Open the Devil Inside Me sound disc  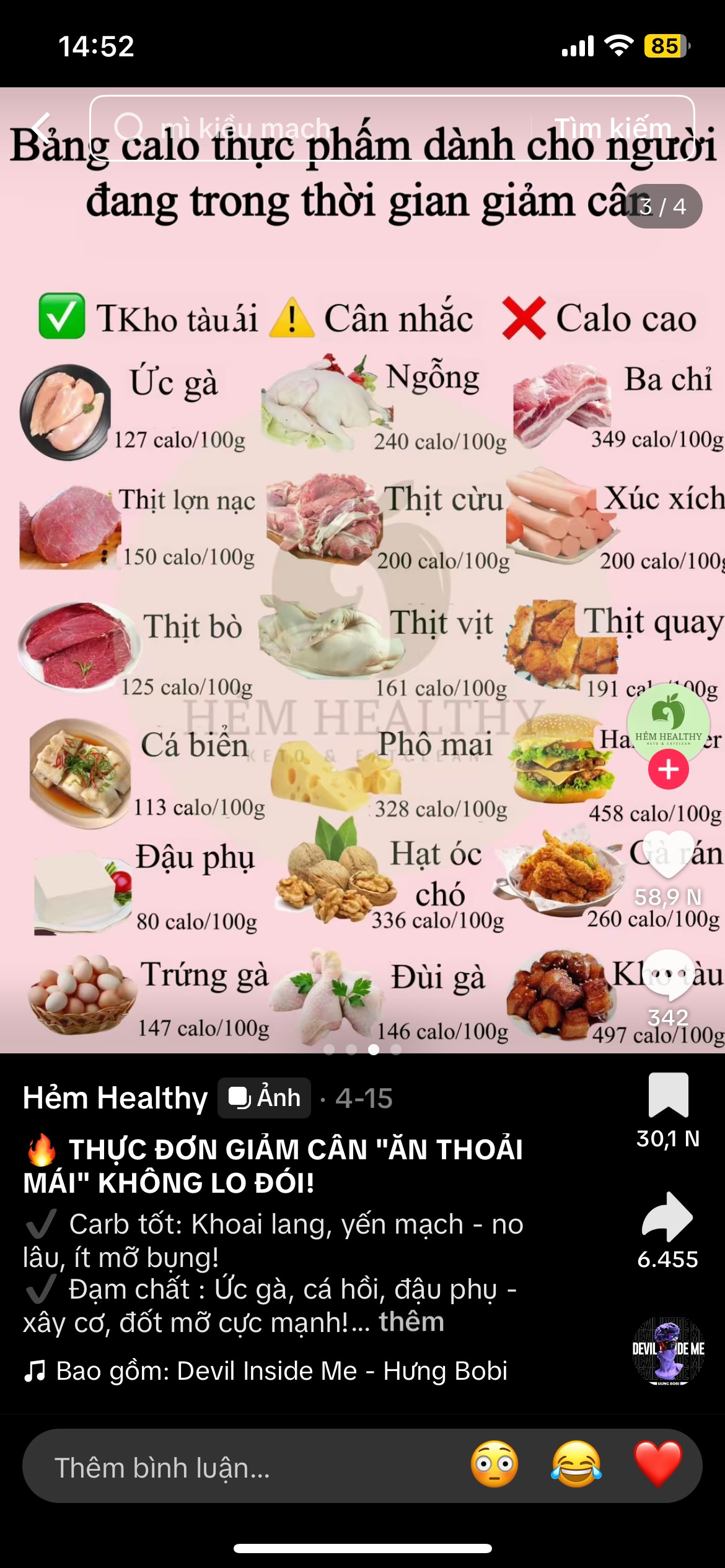tap(668, 1349)
